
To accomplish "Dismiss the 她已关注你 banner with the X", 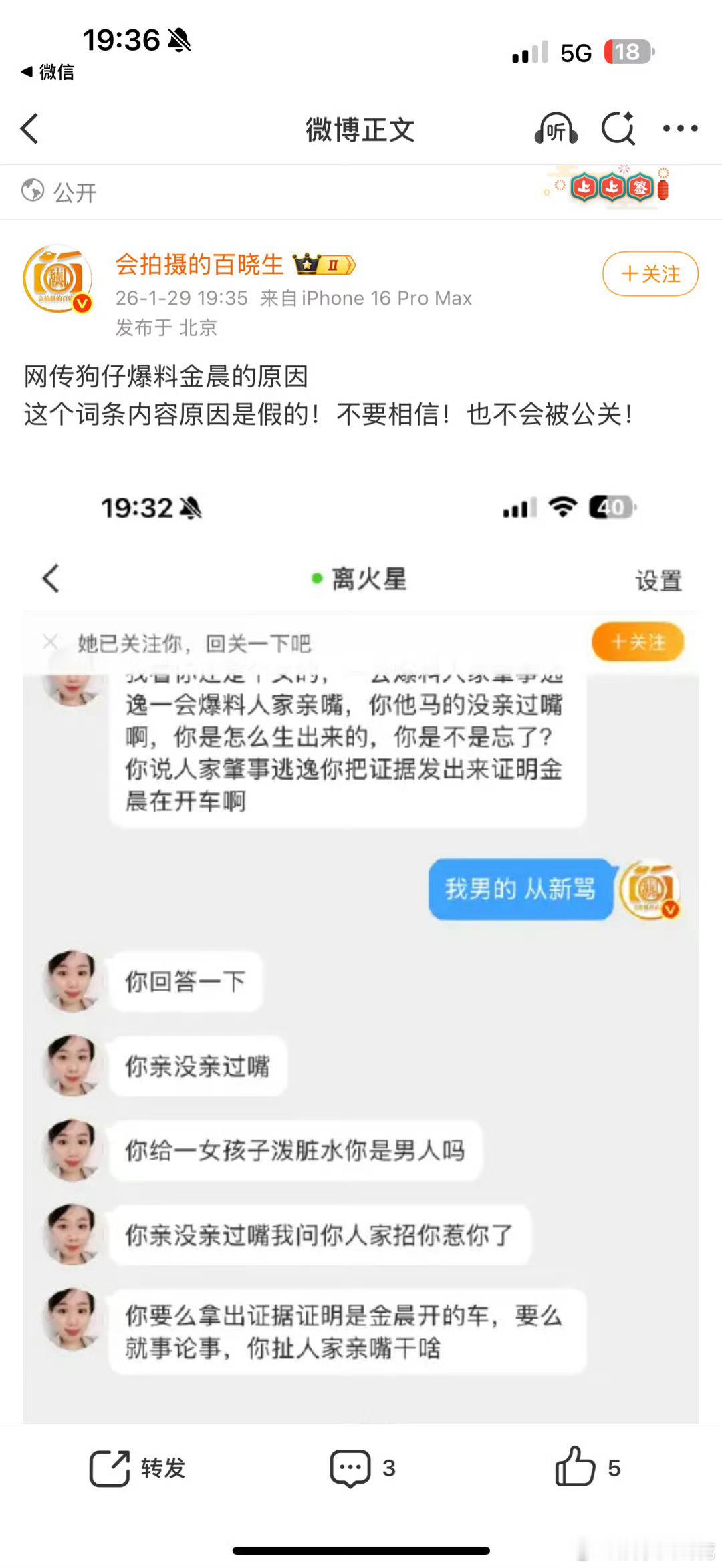I will point(49,641).
